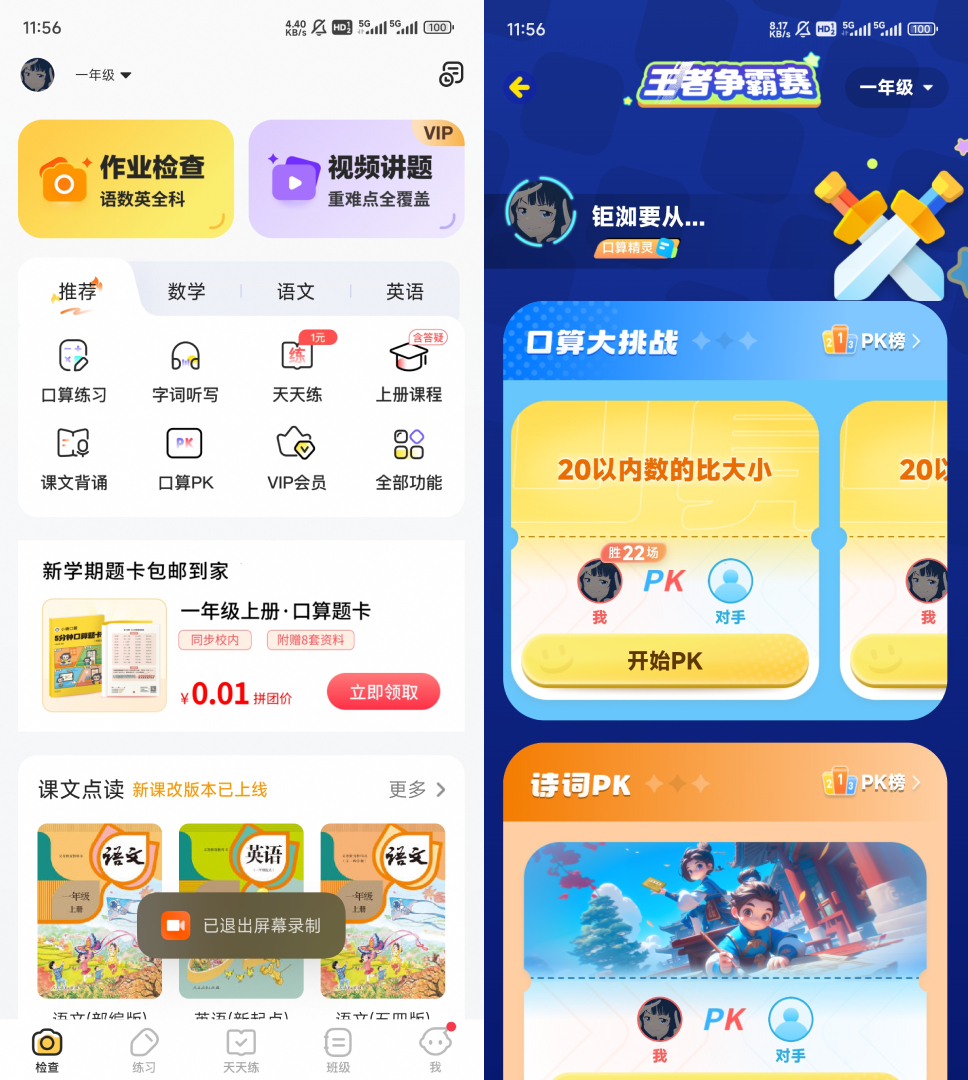The height and width of the screenshot is (1080, 968).
Task: View the PK榜 for 诗词PK
Action: [872, 782]
